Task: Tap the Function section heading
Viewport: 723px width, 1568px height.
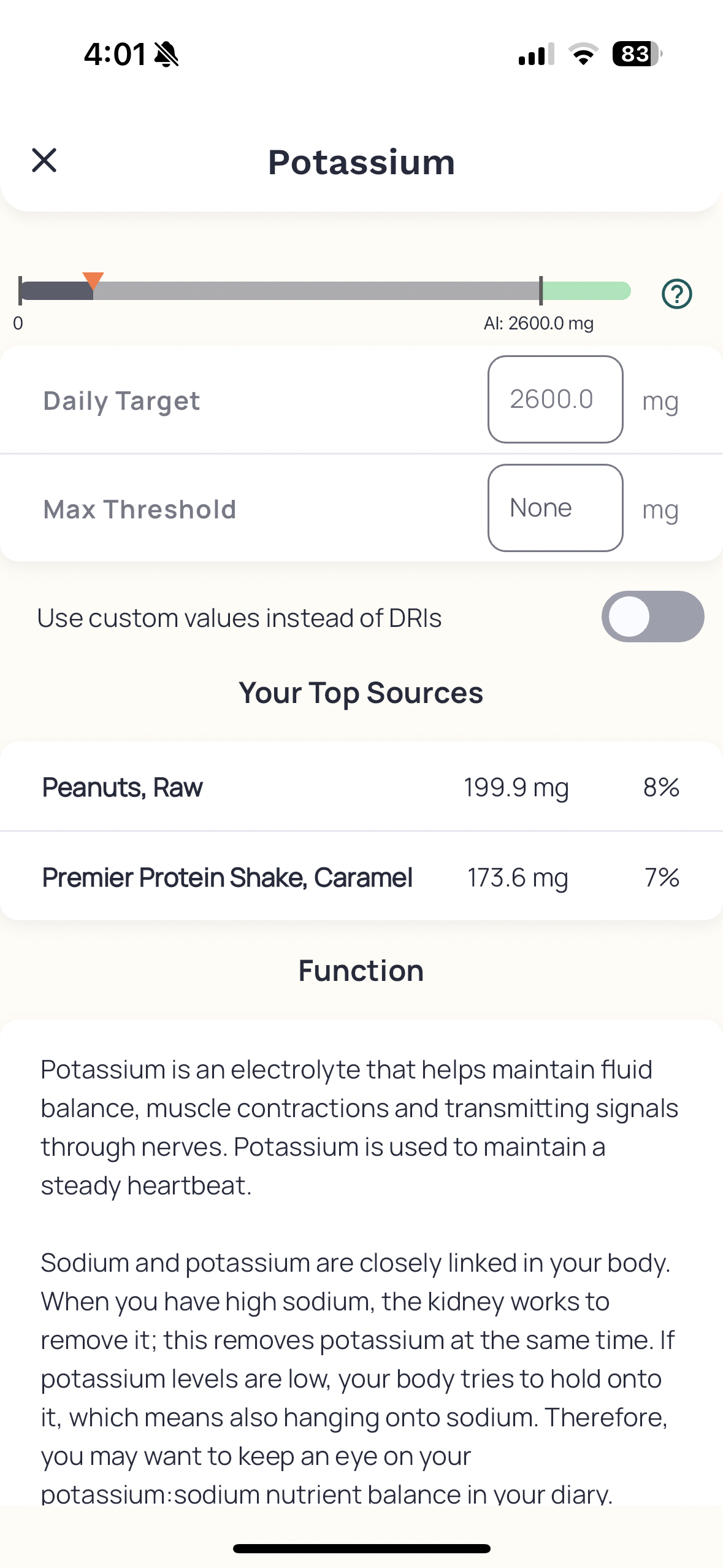Action: [x=361, y=970]
